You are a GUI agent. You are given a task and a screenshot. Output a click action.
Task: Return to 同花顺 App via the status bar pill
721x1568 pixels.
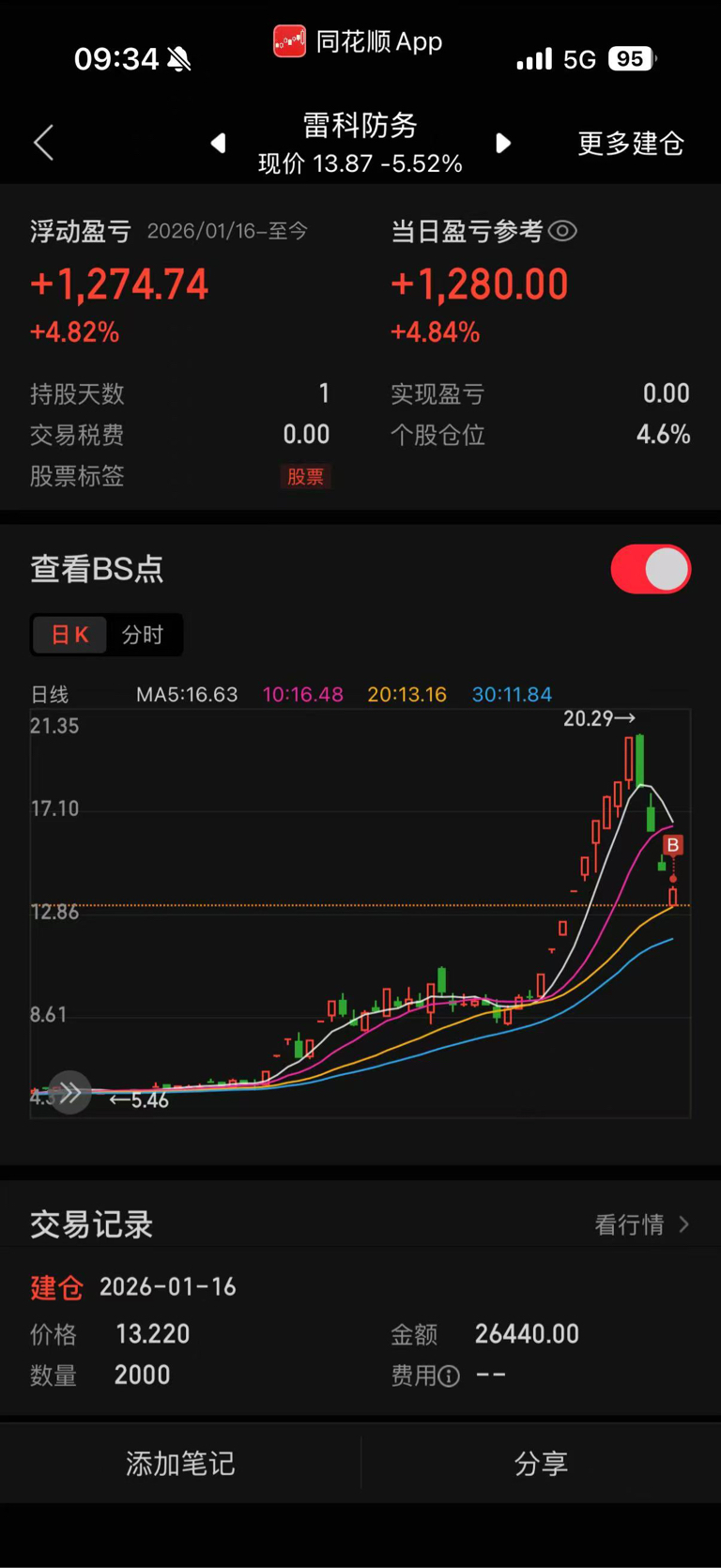359,41
